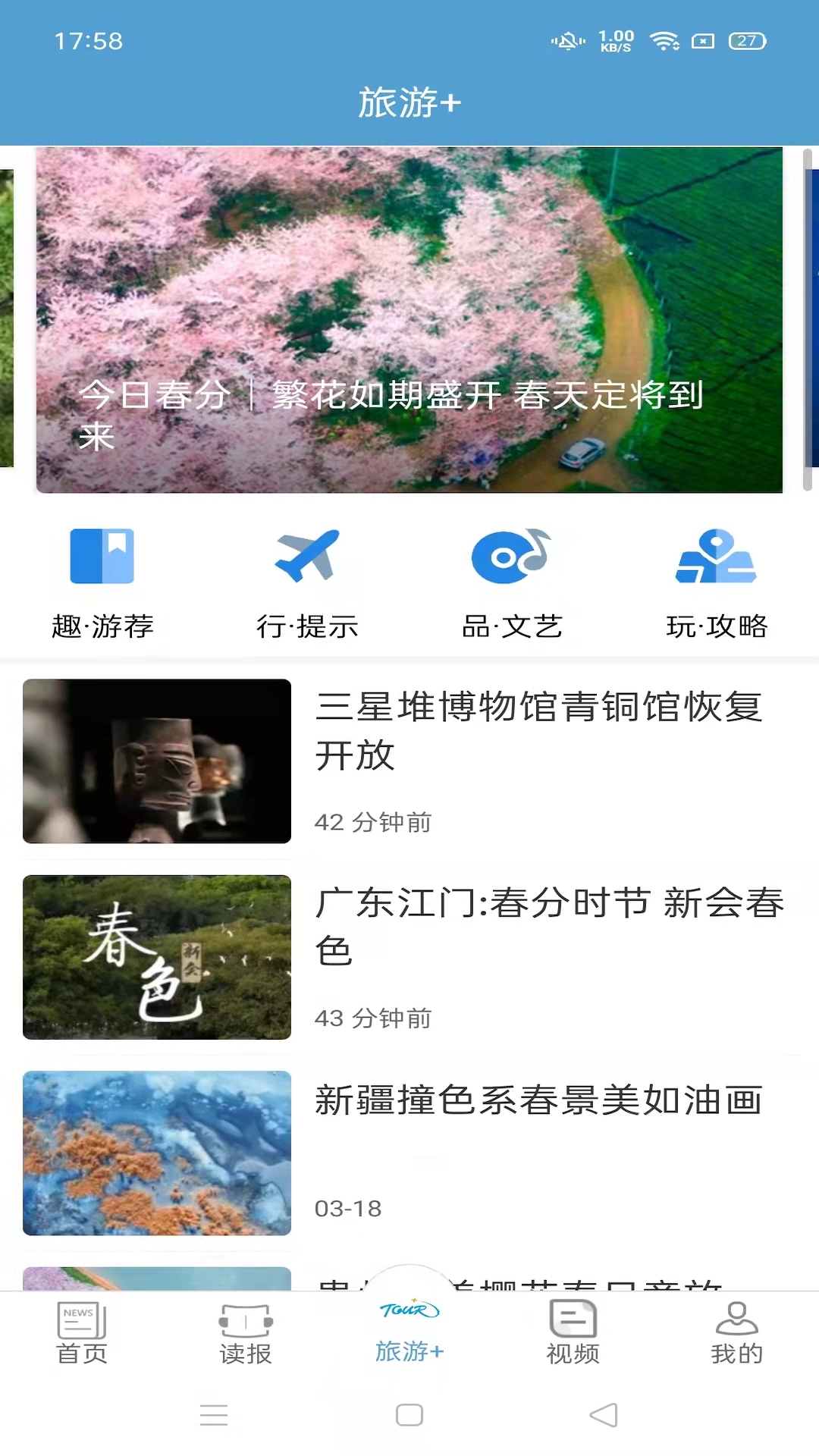
Task: Open the 今日春分 spring blossom banner
Action: 409,320
